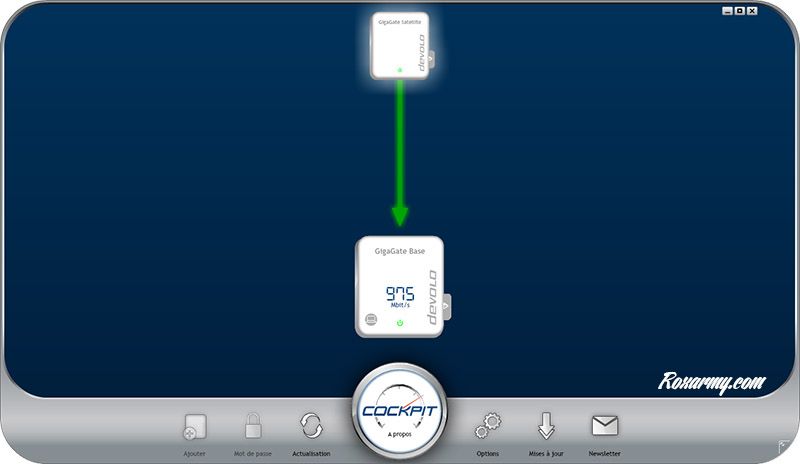800x464 pixels.
Task: Close the Cockpit window
Action: pos(752,11)
